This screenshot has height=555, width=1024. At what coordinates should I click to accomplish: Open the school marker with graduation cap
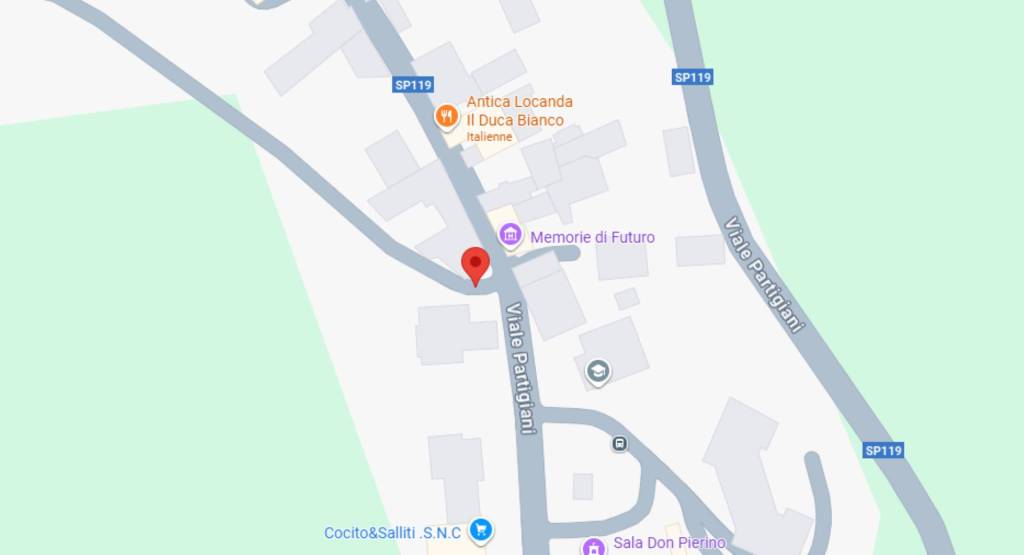598,372
